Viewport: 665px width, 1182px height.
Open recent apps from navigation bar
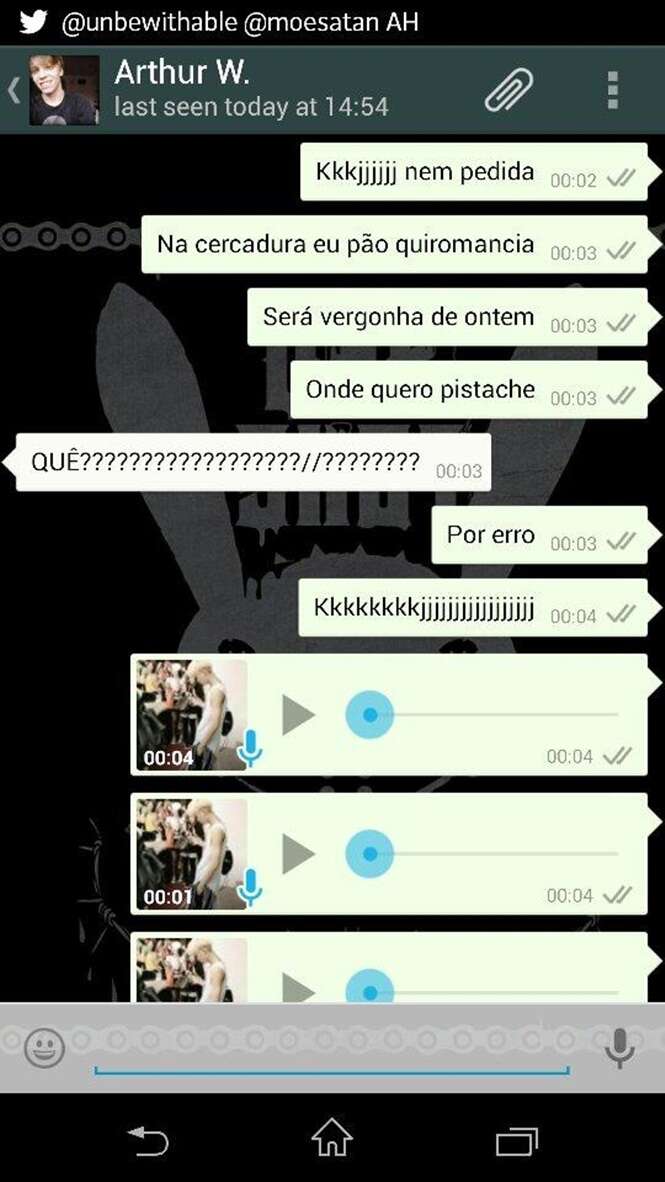pos(517,1140)
